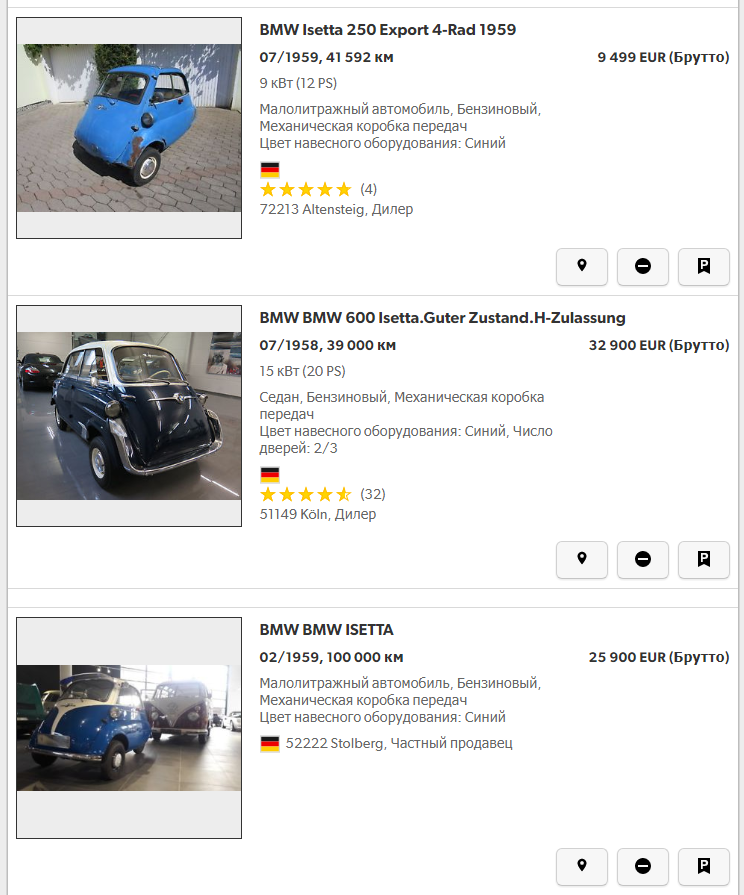
Task: Open the BMW BMW ISETTA listing title
Action: [x=326, y=630]
